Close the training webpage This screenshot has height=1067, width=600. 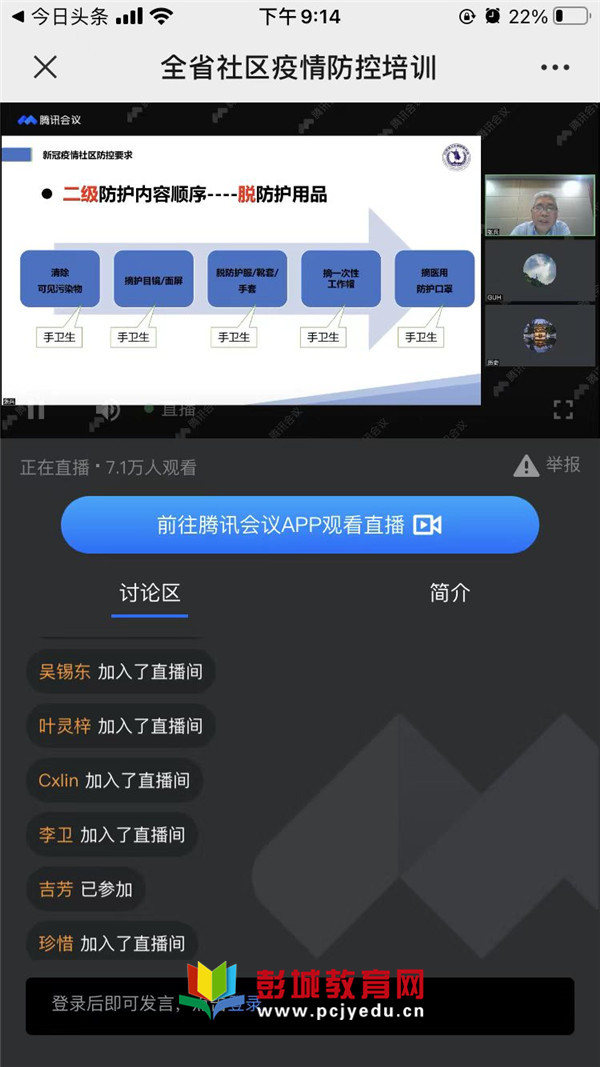tap(45, 67)
